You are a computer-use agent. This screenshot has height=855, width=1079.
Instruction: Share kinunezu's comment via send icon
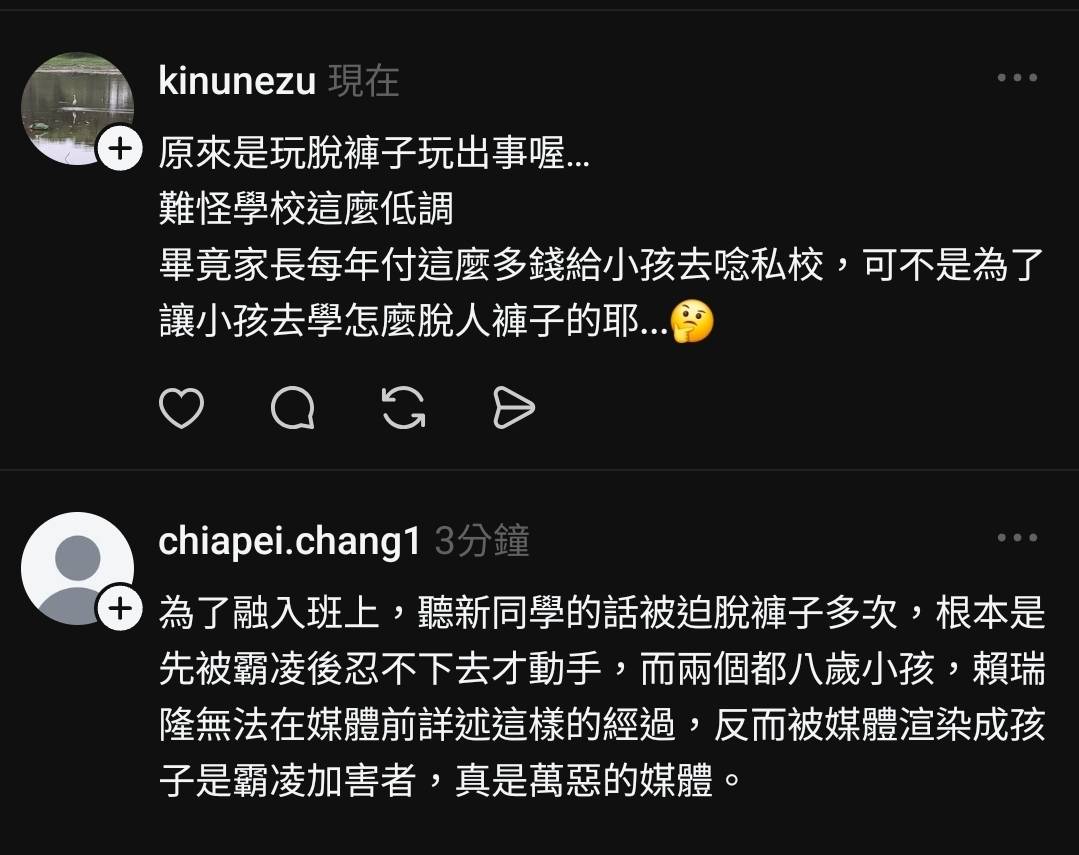point(514,408)
